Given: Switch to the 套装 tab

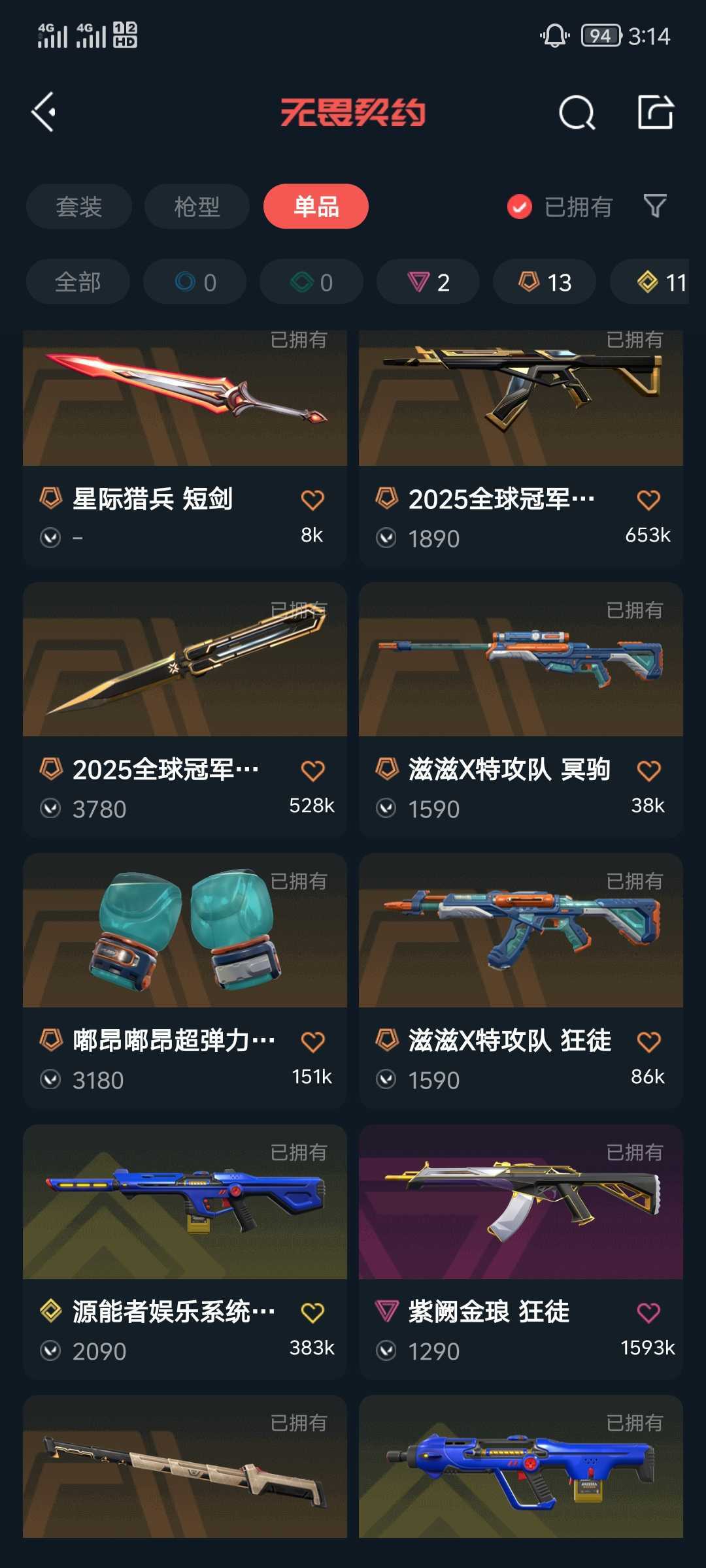Looking at the screenshot, I should point(79,206).
